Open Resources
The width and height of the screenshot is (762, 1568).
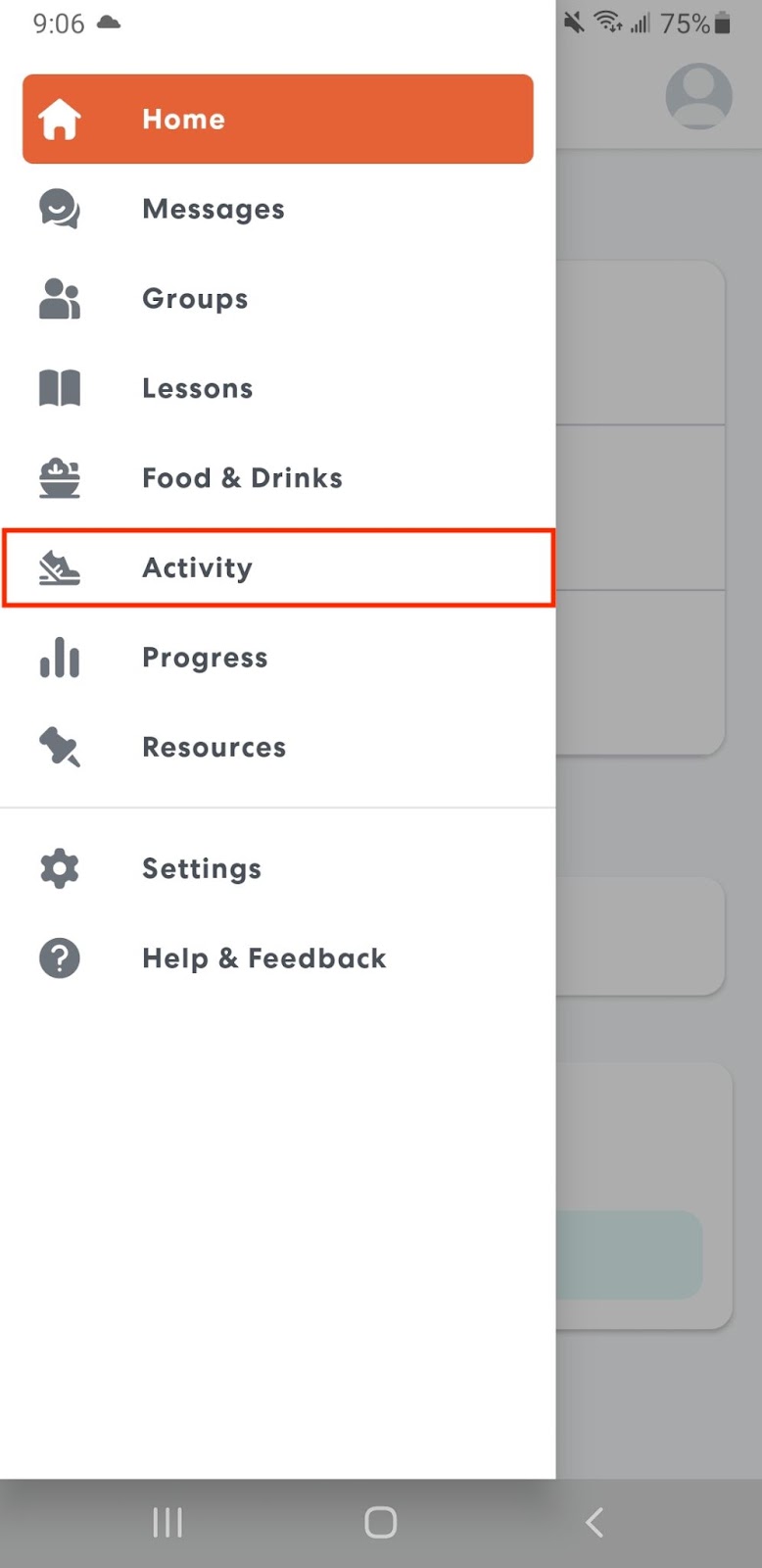278,748
